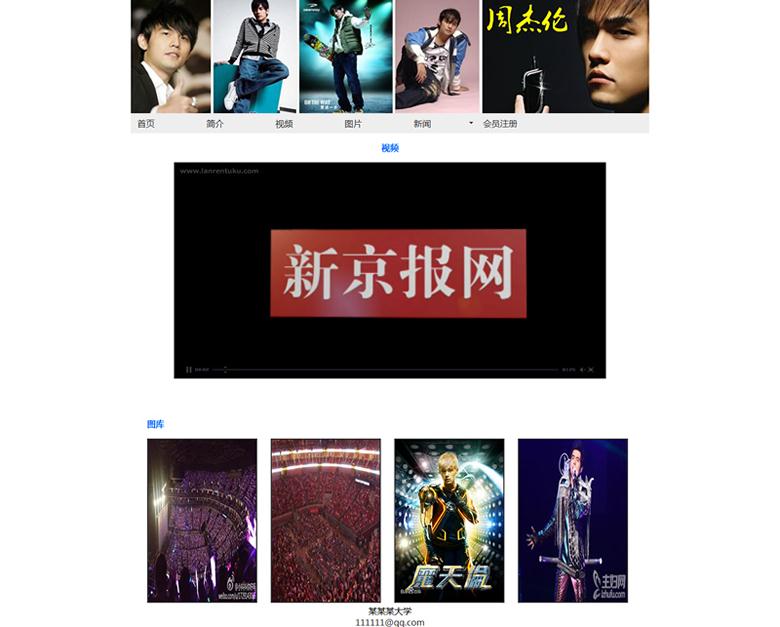
Task: Open the purple concert arena photo
Action: point(202,520)
